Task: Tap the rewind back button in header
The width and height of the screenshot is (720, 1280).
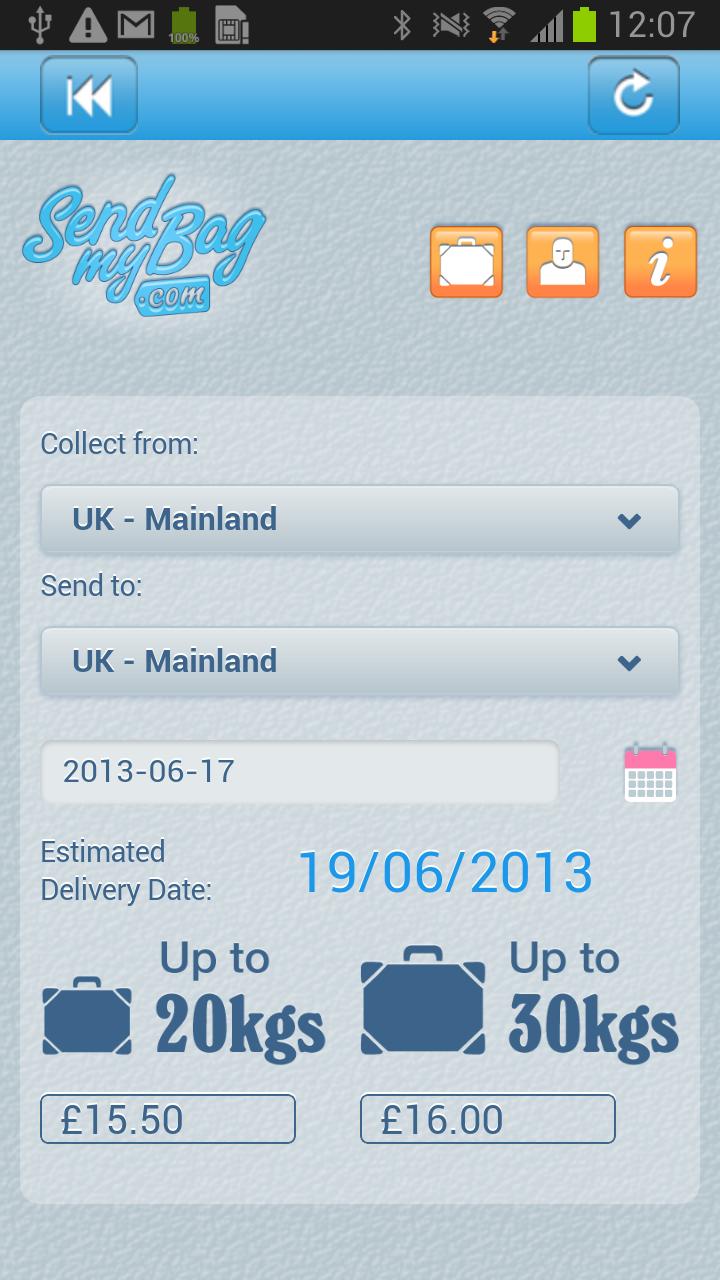Action: click(x=88, y=95)
